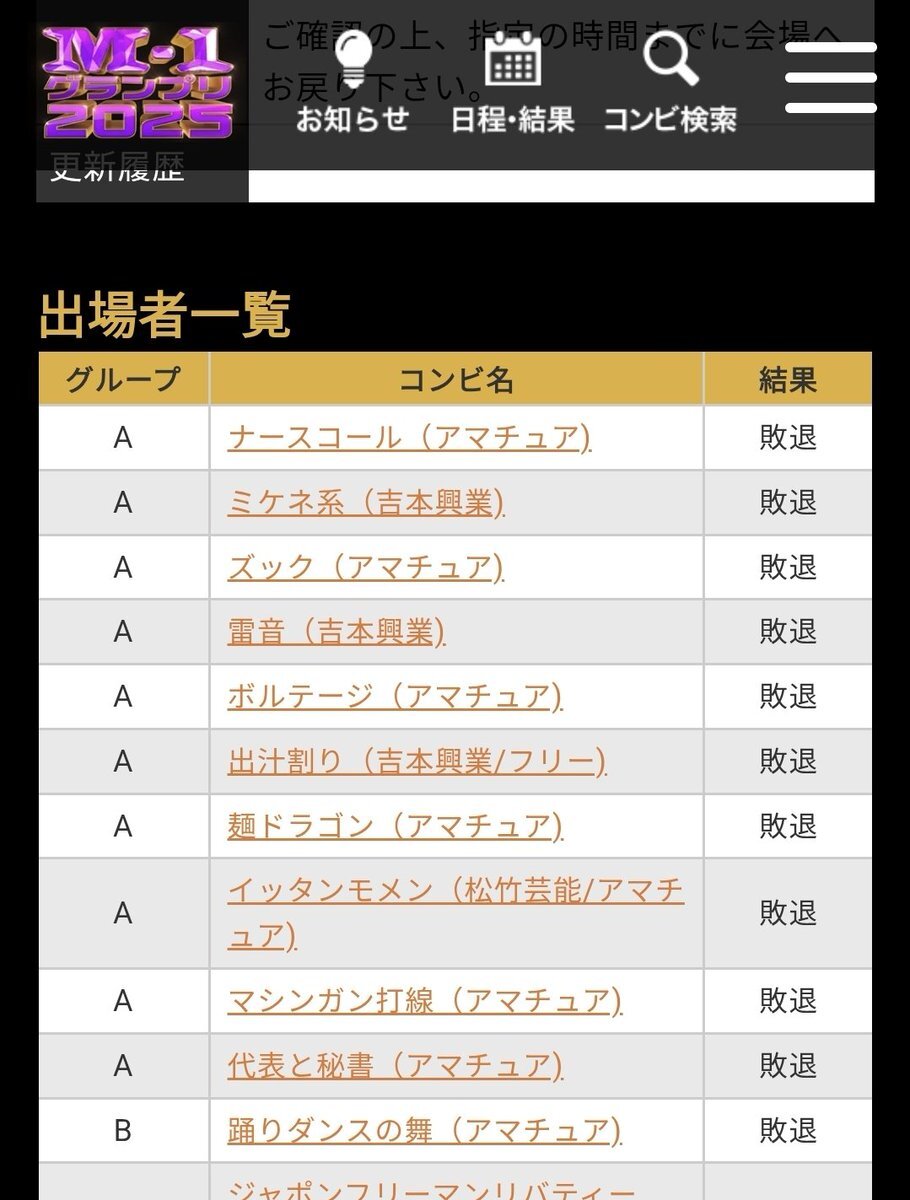Open the 雷音 (吉本興業) link
The width and height of the screenshot is (910, 1200).
click(x=336, y=632)
